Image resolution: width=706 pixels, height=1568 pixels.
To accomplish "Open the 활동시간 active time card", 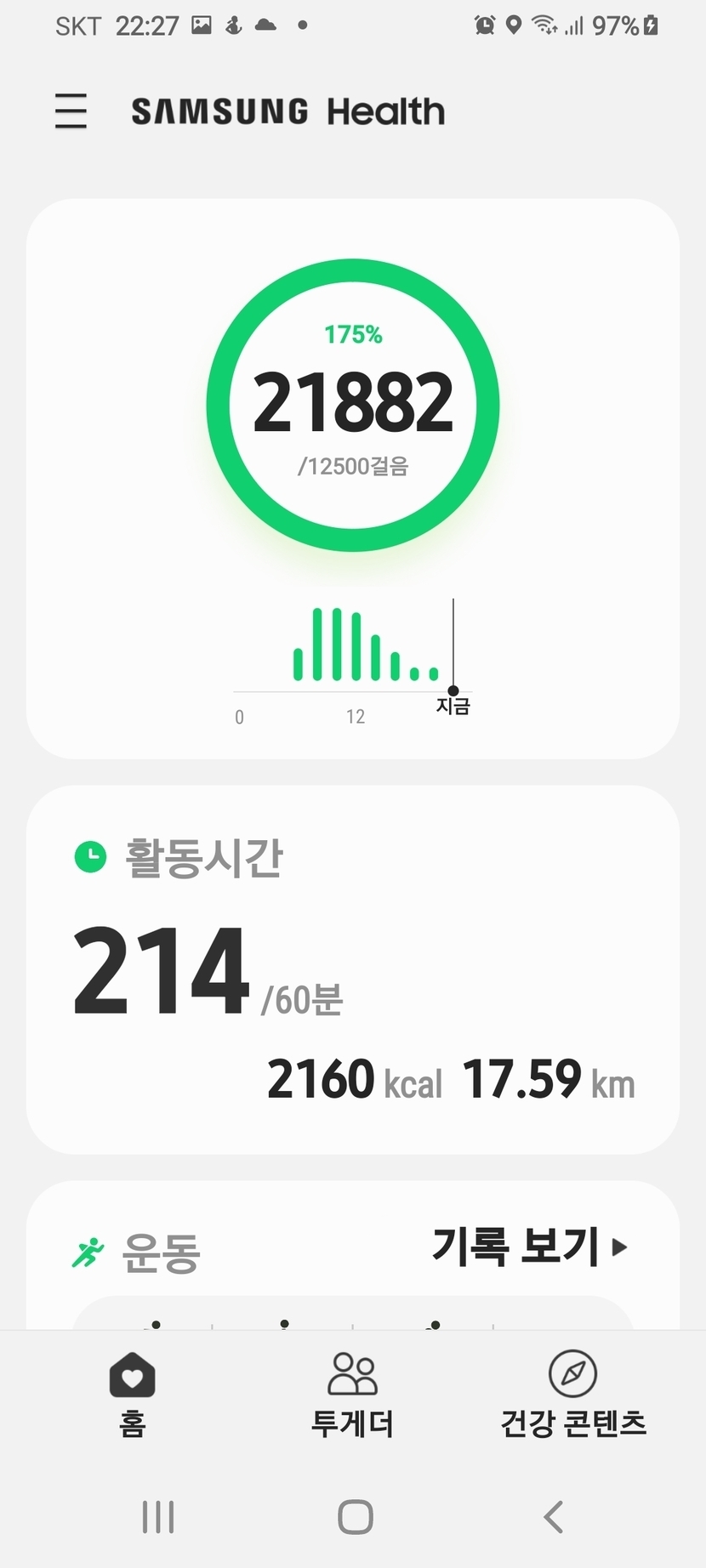I will [x=352, y=969].
